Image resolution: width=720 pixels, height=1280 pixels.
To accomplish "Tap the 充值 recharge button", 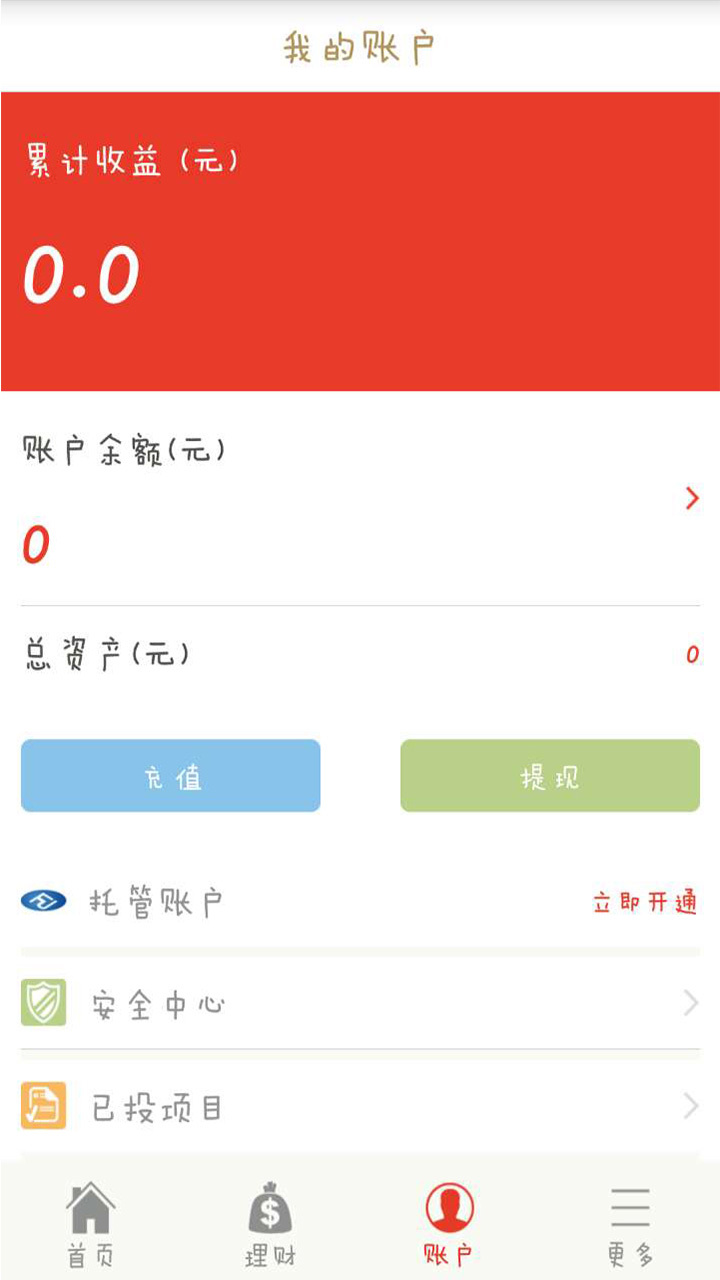I will [171, 776].
